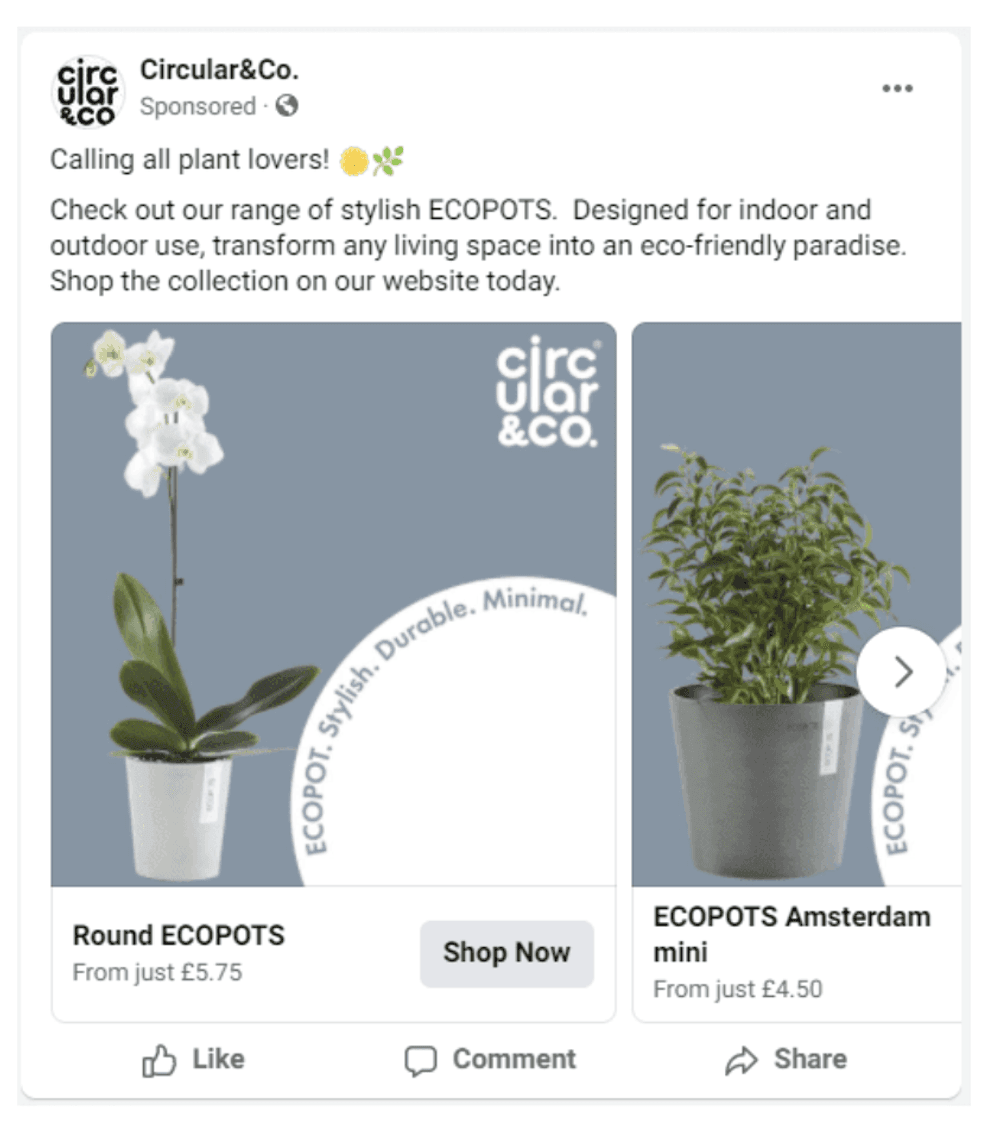
Task: Open the Circular&Co. page name link
Action: [x=219, y=71]
